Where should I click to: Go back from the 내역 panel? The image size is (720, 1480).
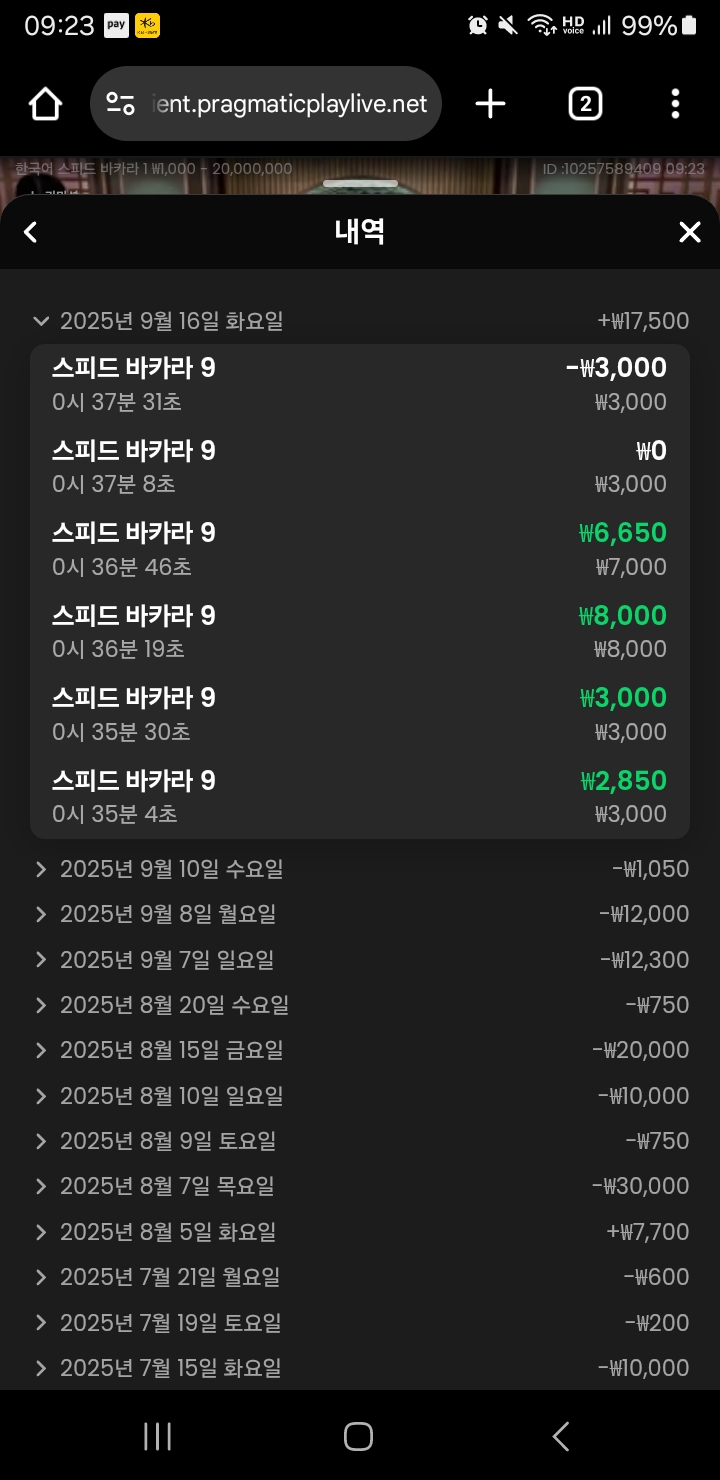pyautogui.click(x=30, y=232)
